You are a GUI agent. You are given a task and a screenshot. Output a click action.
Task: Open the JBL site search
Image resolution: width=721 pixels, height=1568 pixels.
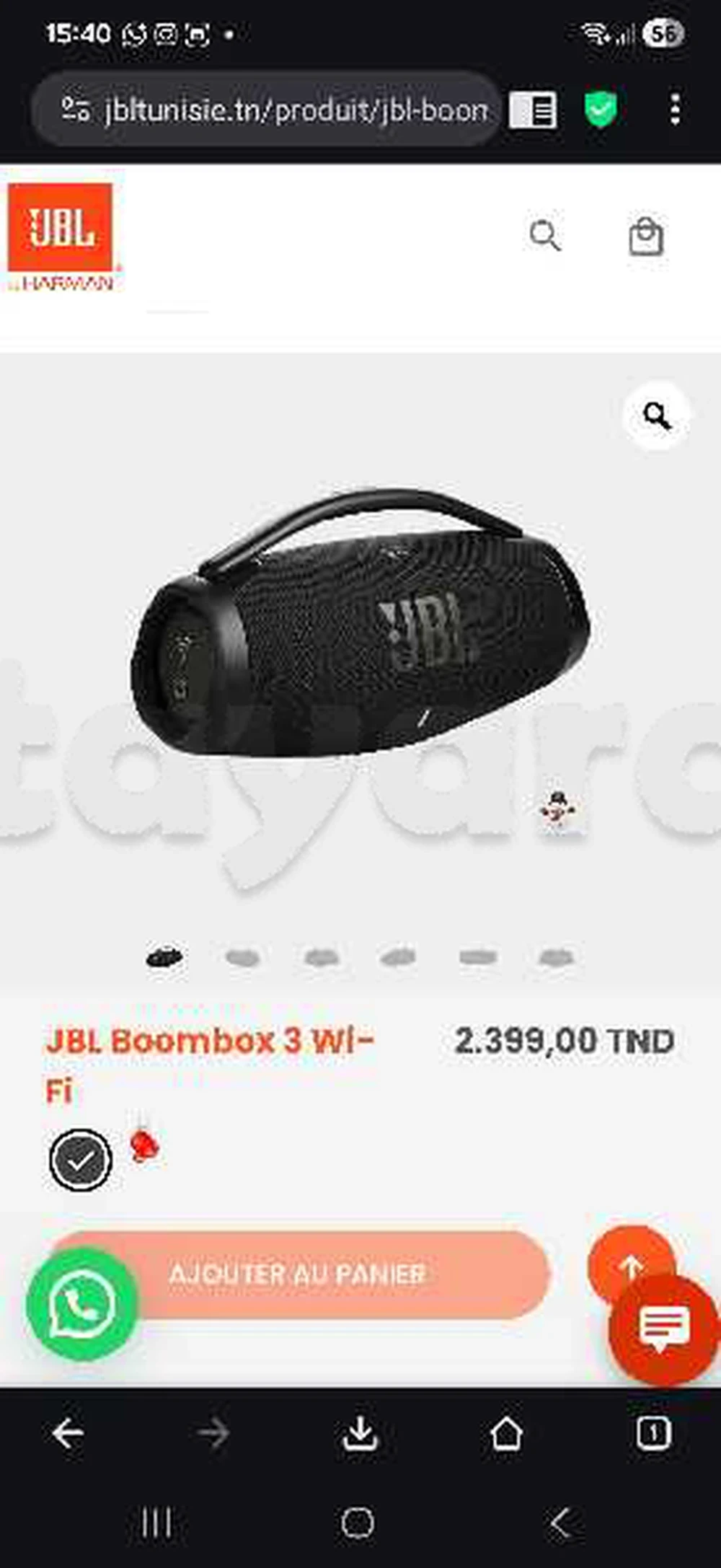(544, 236)
